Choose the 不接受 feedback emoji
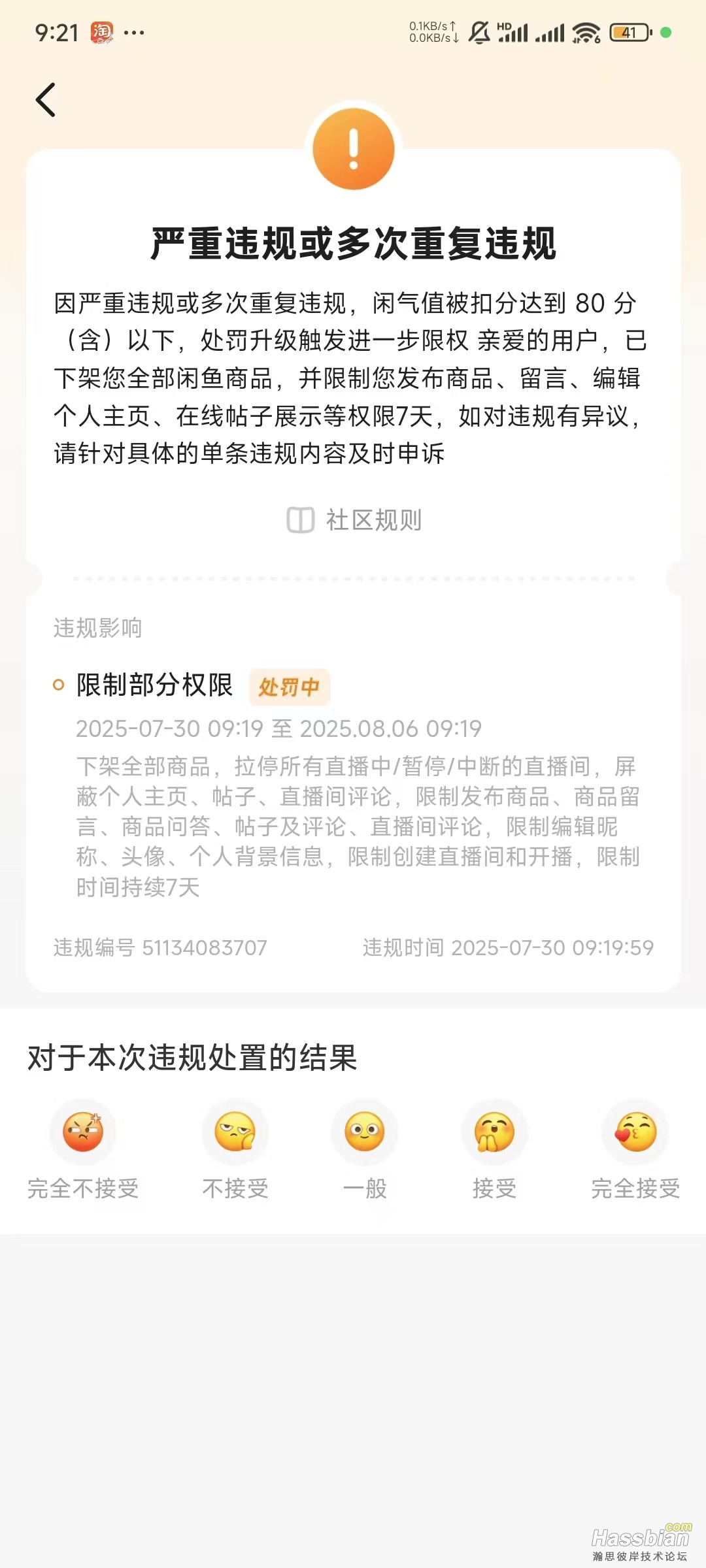The width and height of the screenshot is (706, 1568). tap(235, 1133)
